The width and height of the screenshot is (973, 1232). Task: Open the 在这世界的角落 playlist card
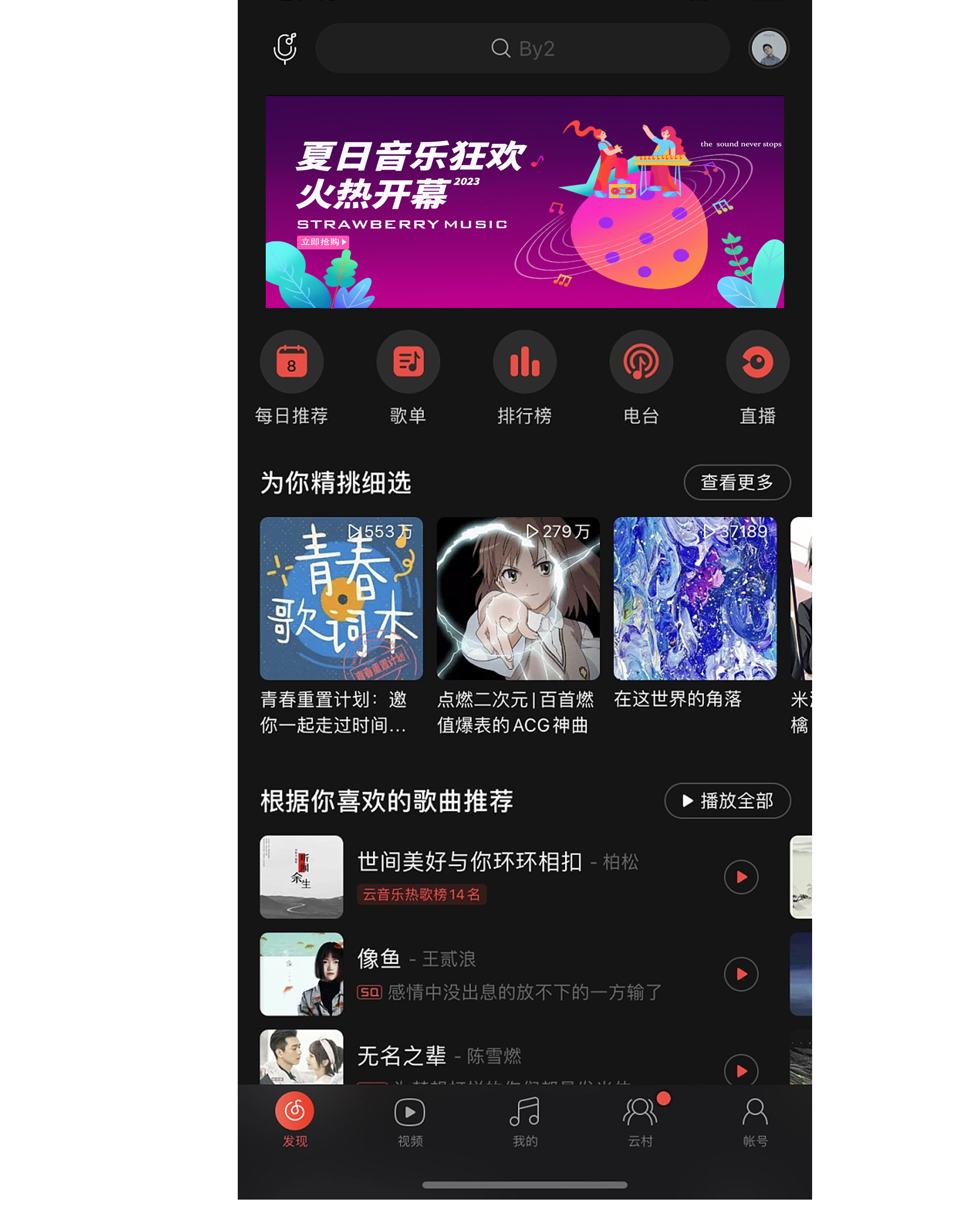695,598
